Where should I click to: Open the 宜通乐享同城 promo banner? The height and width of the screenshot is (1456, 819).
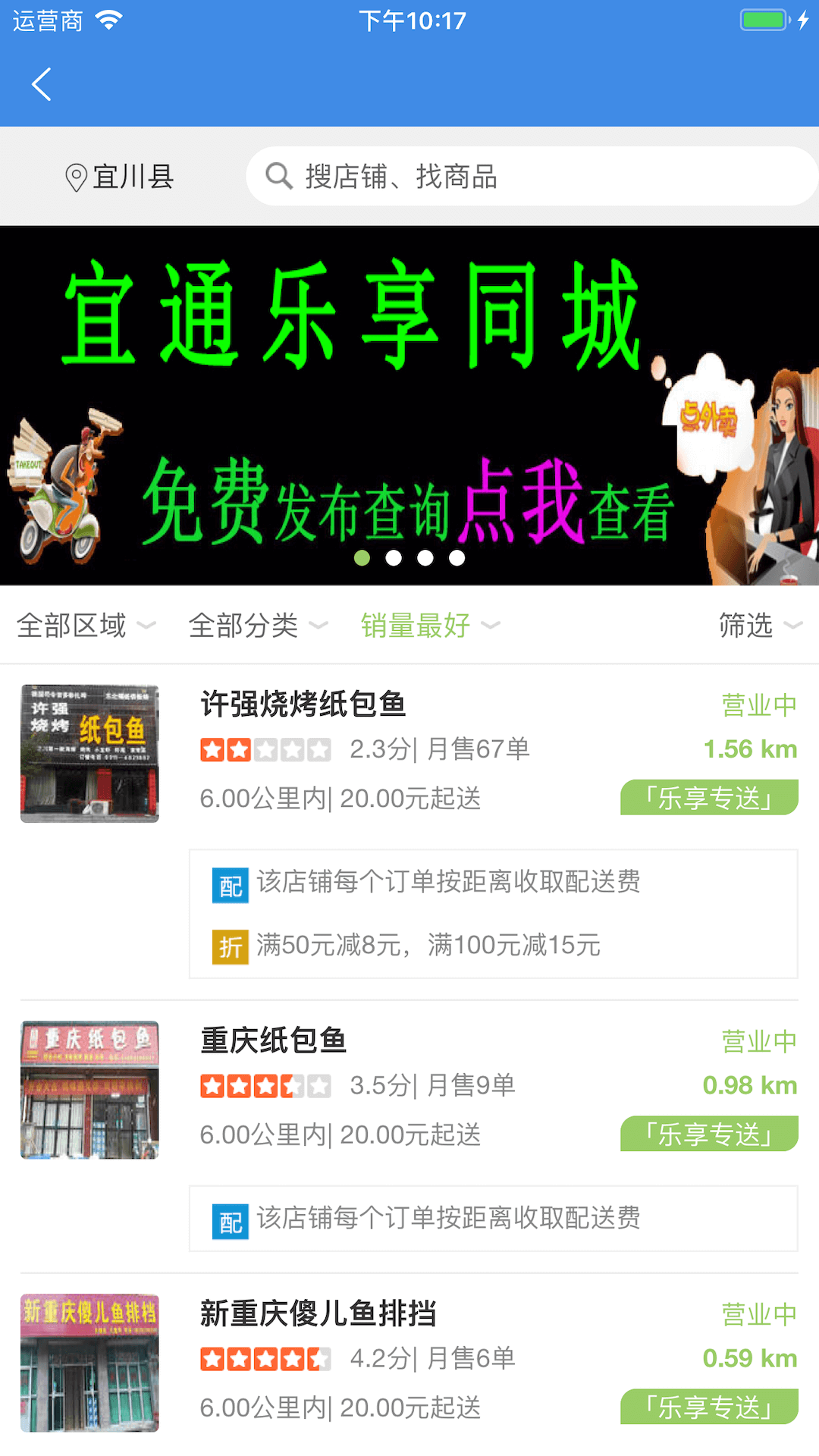(x=409, y=406)
